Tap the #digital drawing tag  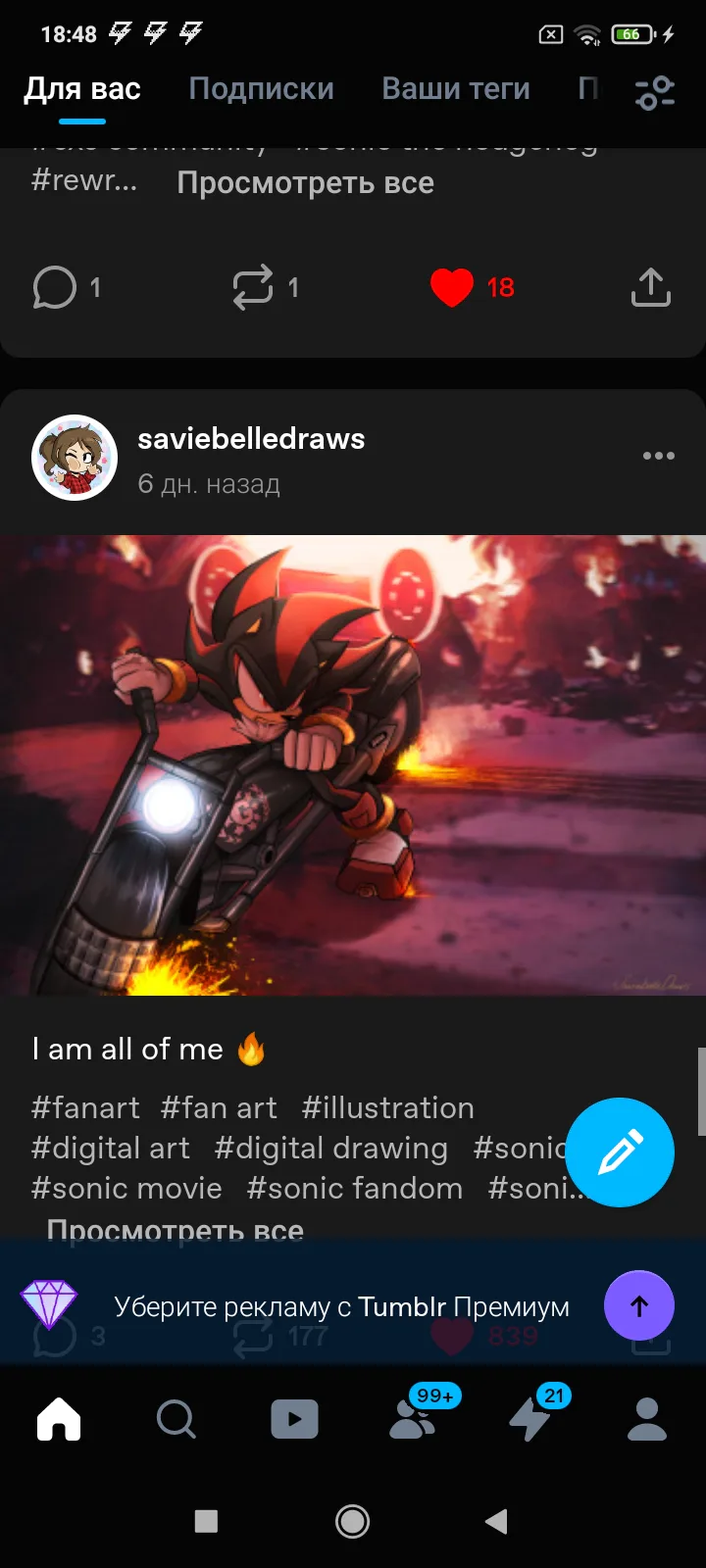pos(331,1149)
